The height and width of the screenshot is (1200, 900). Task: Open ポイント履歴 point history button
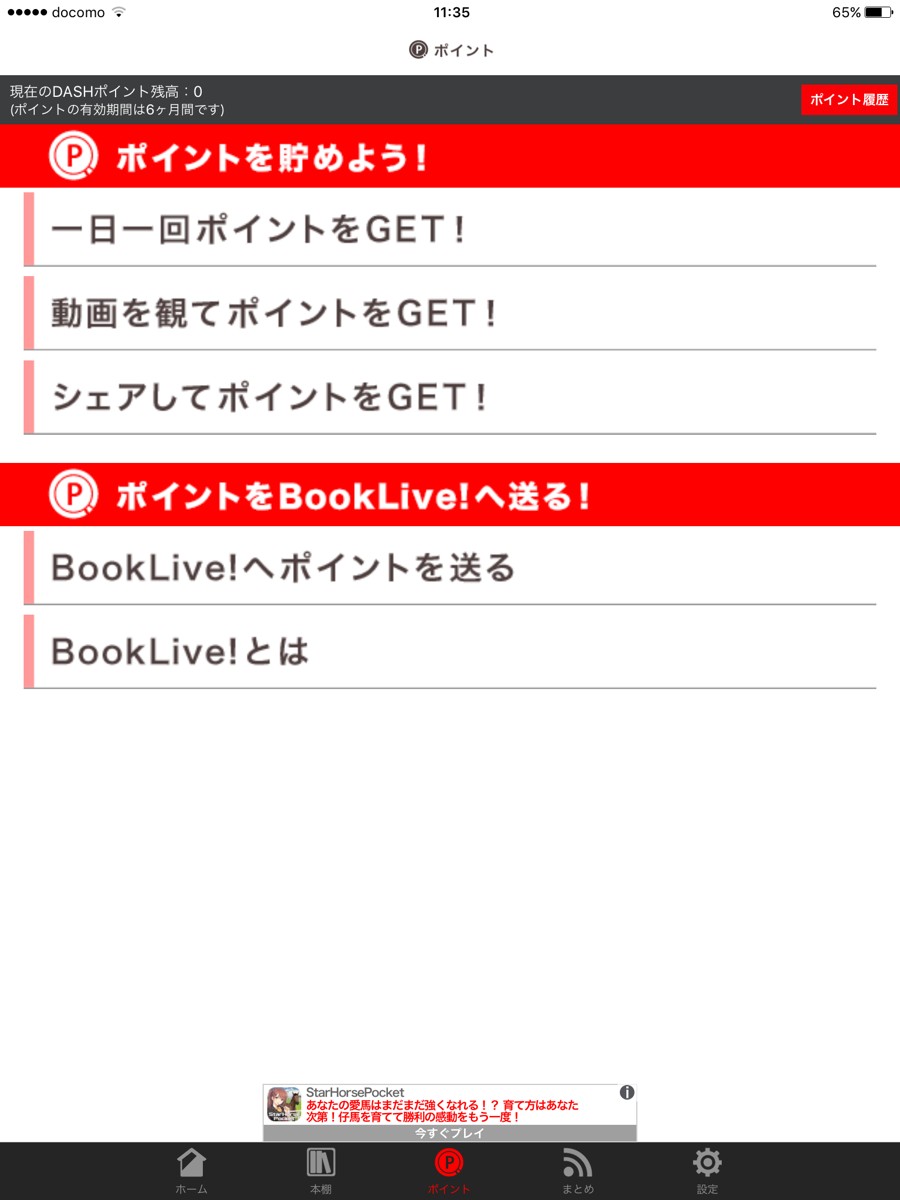point(849,100)
